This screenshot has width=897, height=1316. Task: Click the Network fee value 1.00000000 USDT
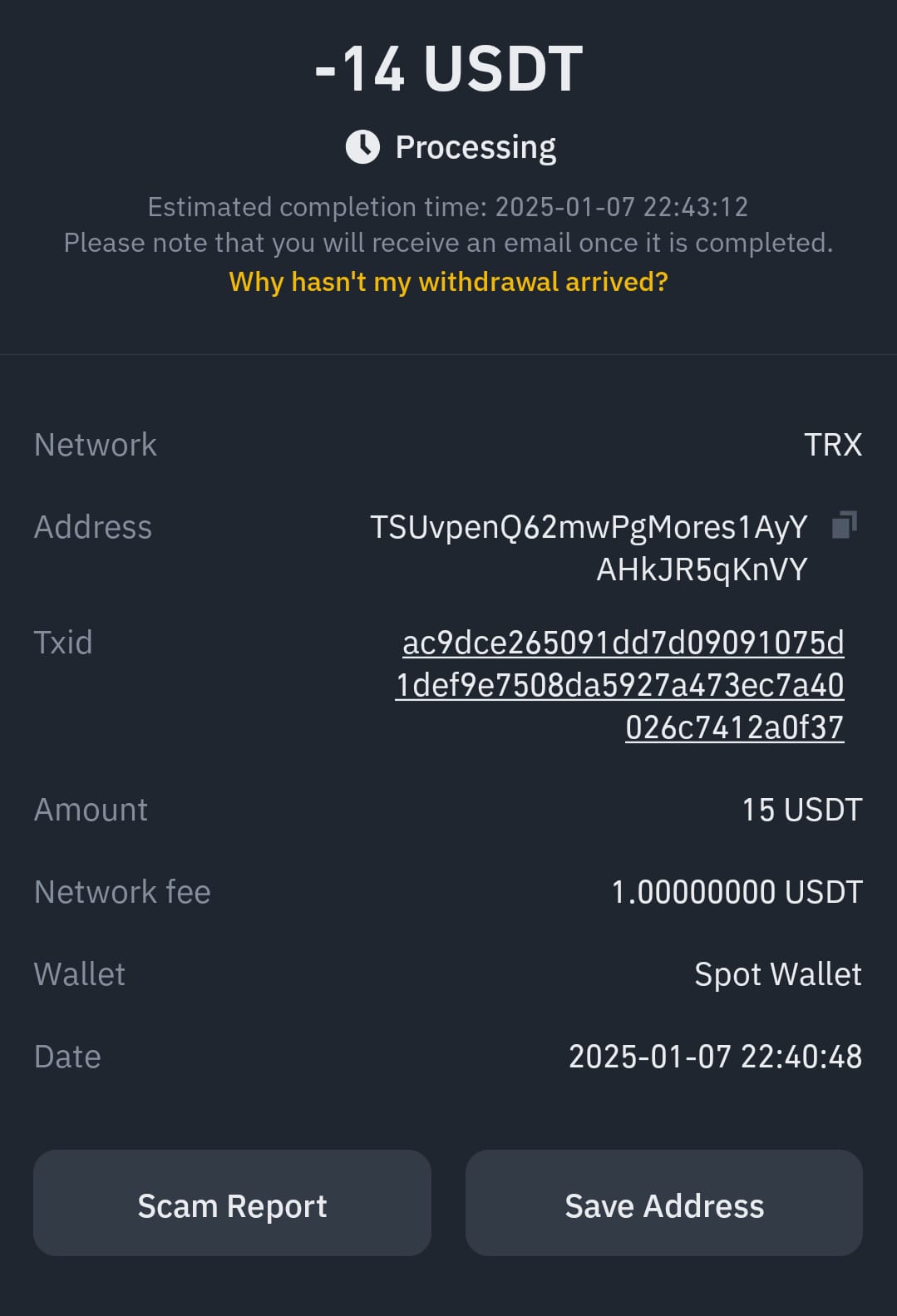pos(737,891)
